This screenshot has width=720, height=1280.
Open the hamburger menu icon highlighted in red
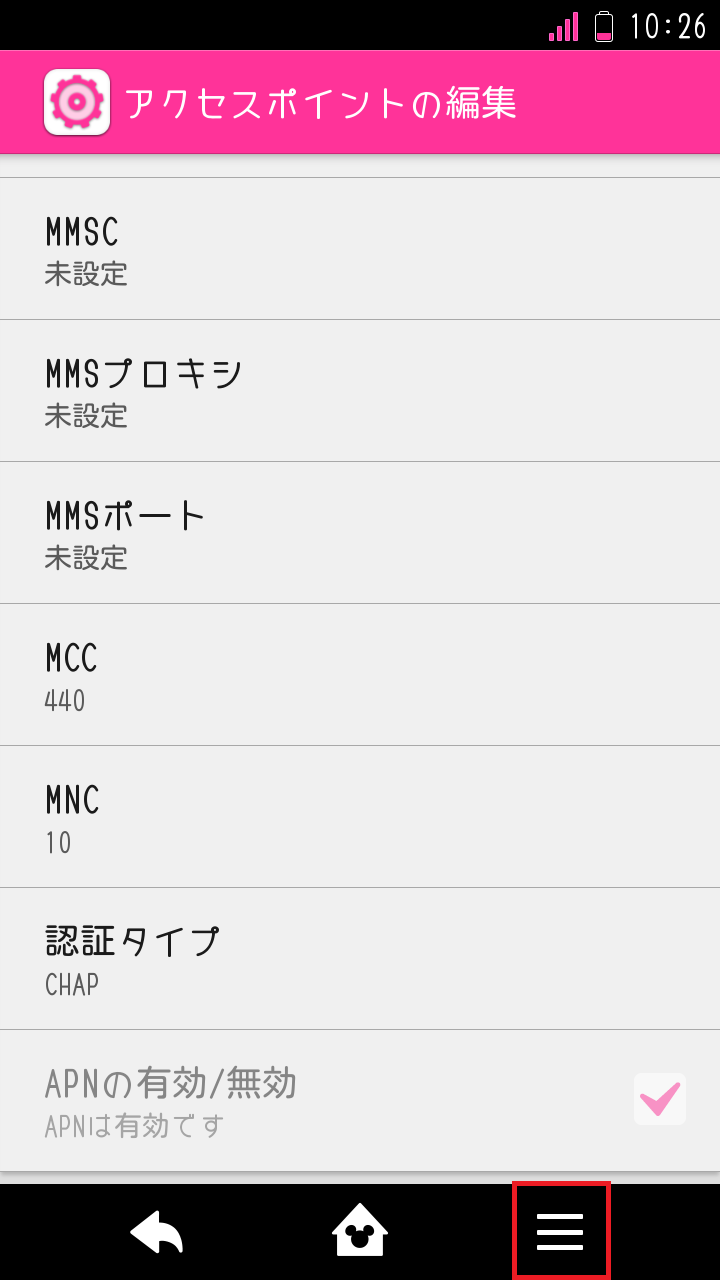point(560,1232)
